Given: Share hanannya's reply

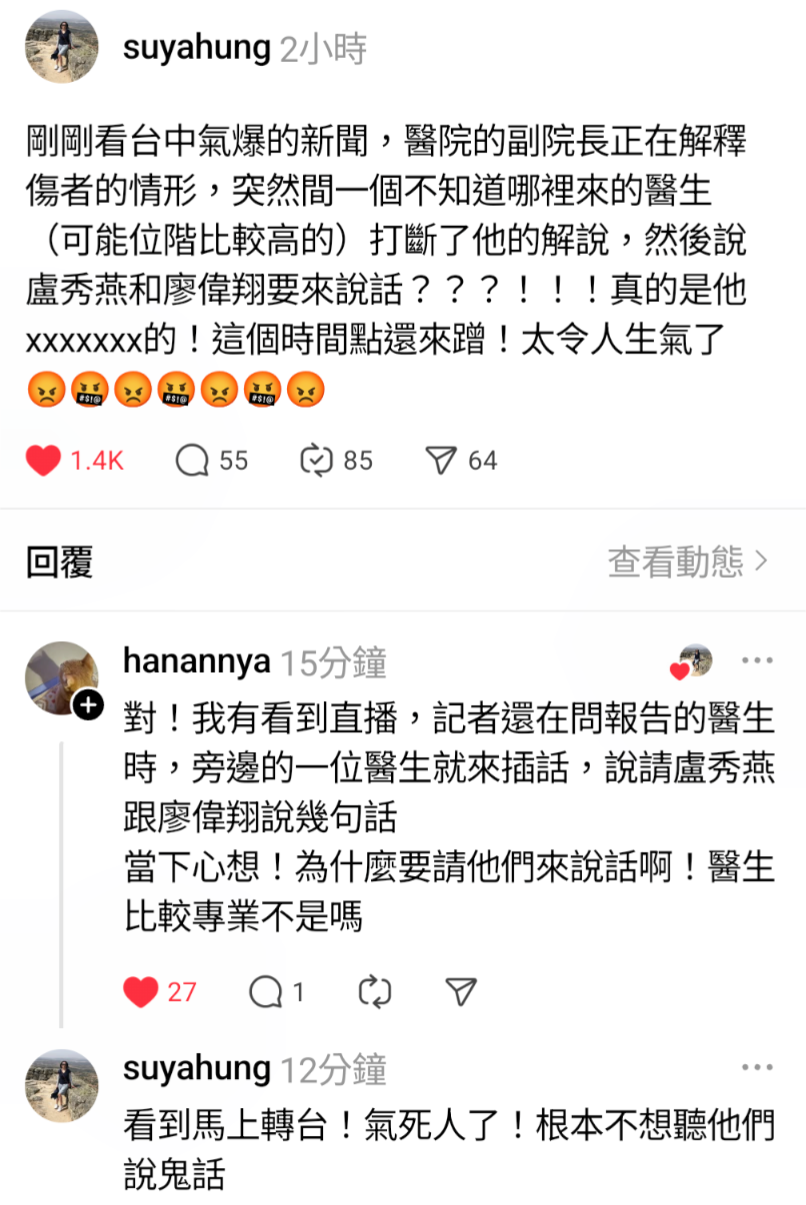Looking at the screenshot, I should (x=459, y=992).
